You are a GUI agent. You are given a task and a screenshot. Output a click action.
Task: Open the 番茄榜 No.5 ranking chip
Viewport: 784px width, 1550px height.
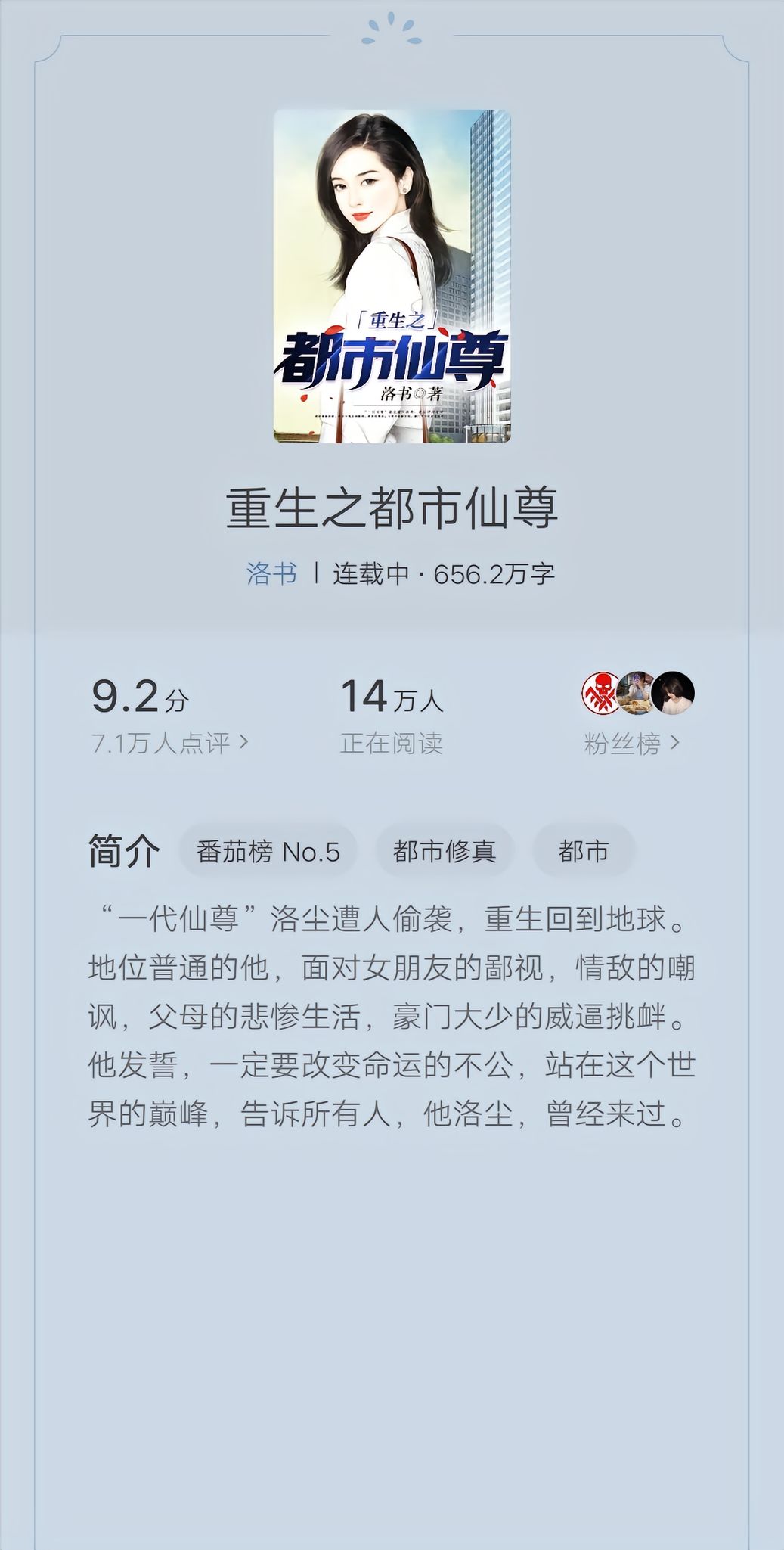point(268,851)
